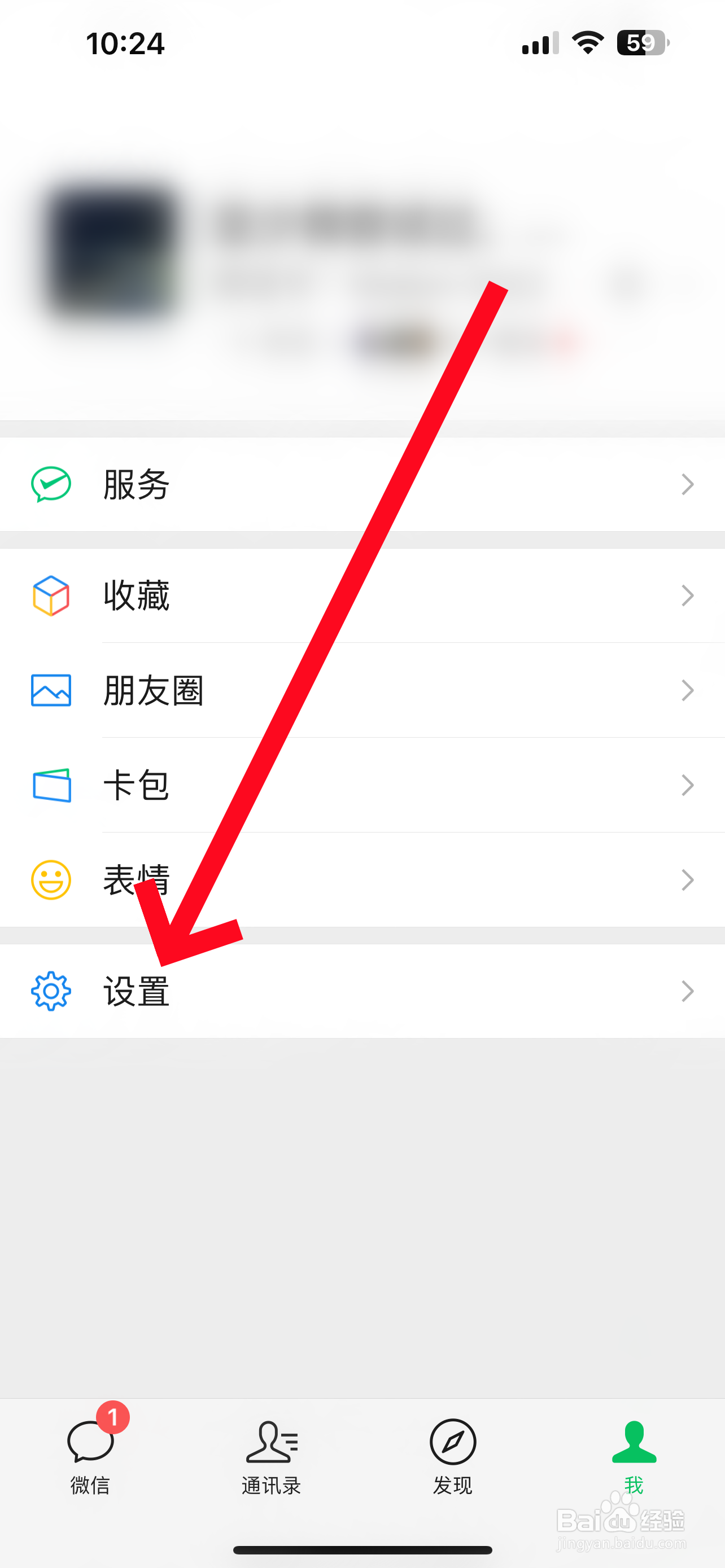Open the Services (服务) feature icon
Screen dimensions: 725x1568
[51, 484]
